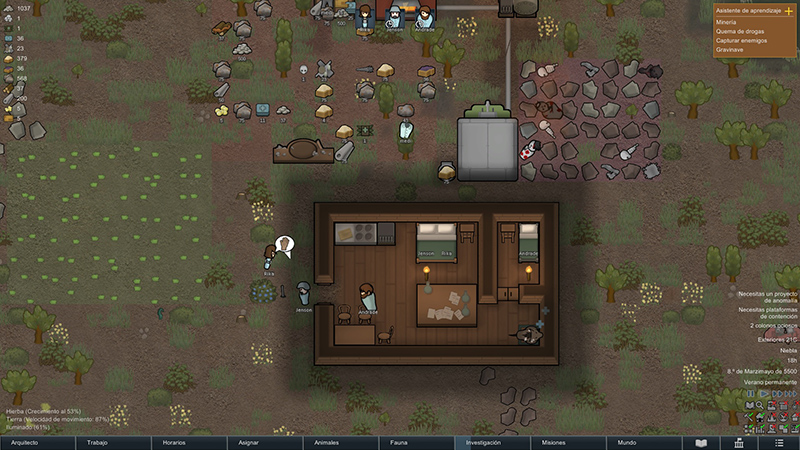Select colonist Jenoon in the top bar

395,17
